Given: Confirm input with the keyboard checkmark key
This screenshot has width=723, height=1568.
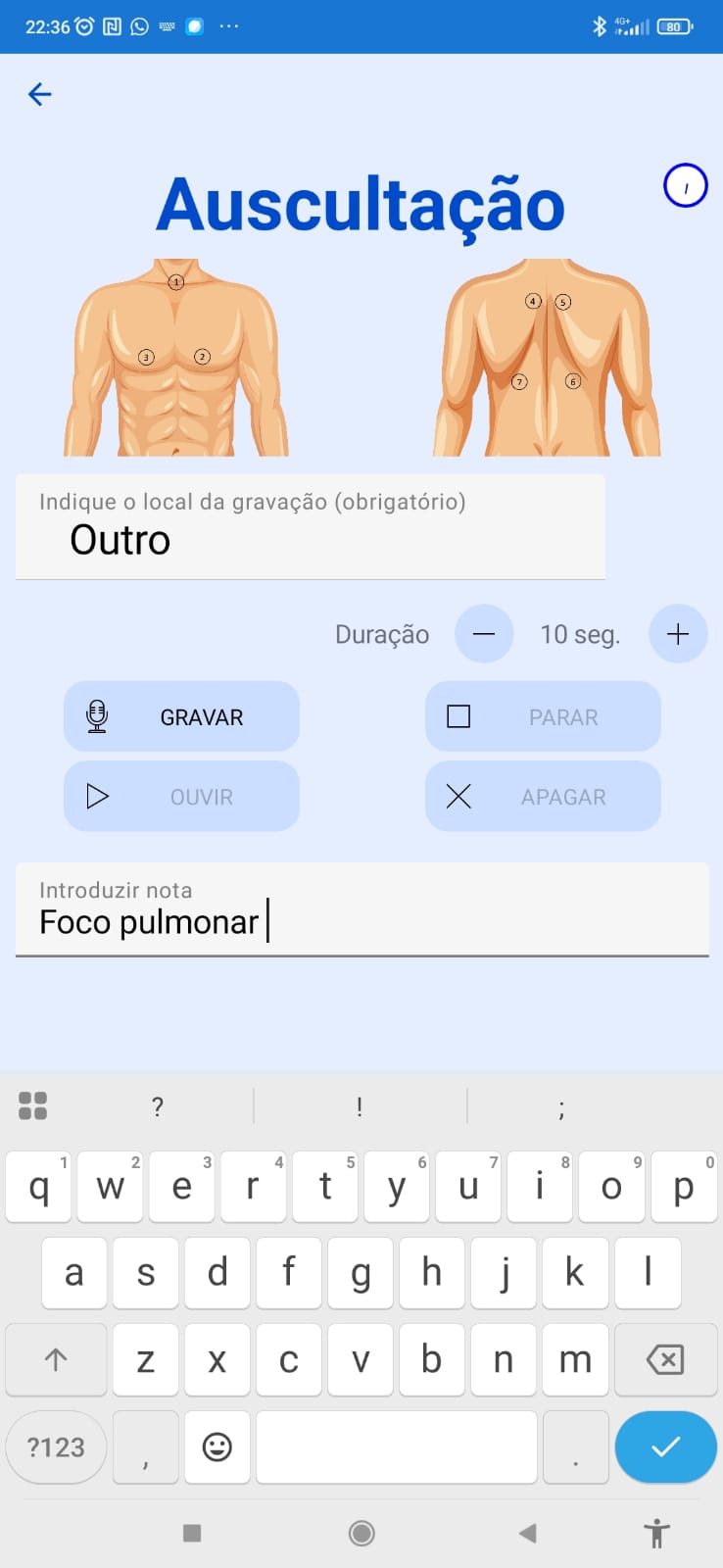Looking at the screenshot, I should 665,1446.
